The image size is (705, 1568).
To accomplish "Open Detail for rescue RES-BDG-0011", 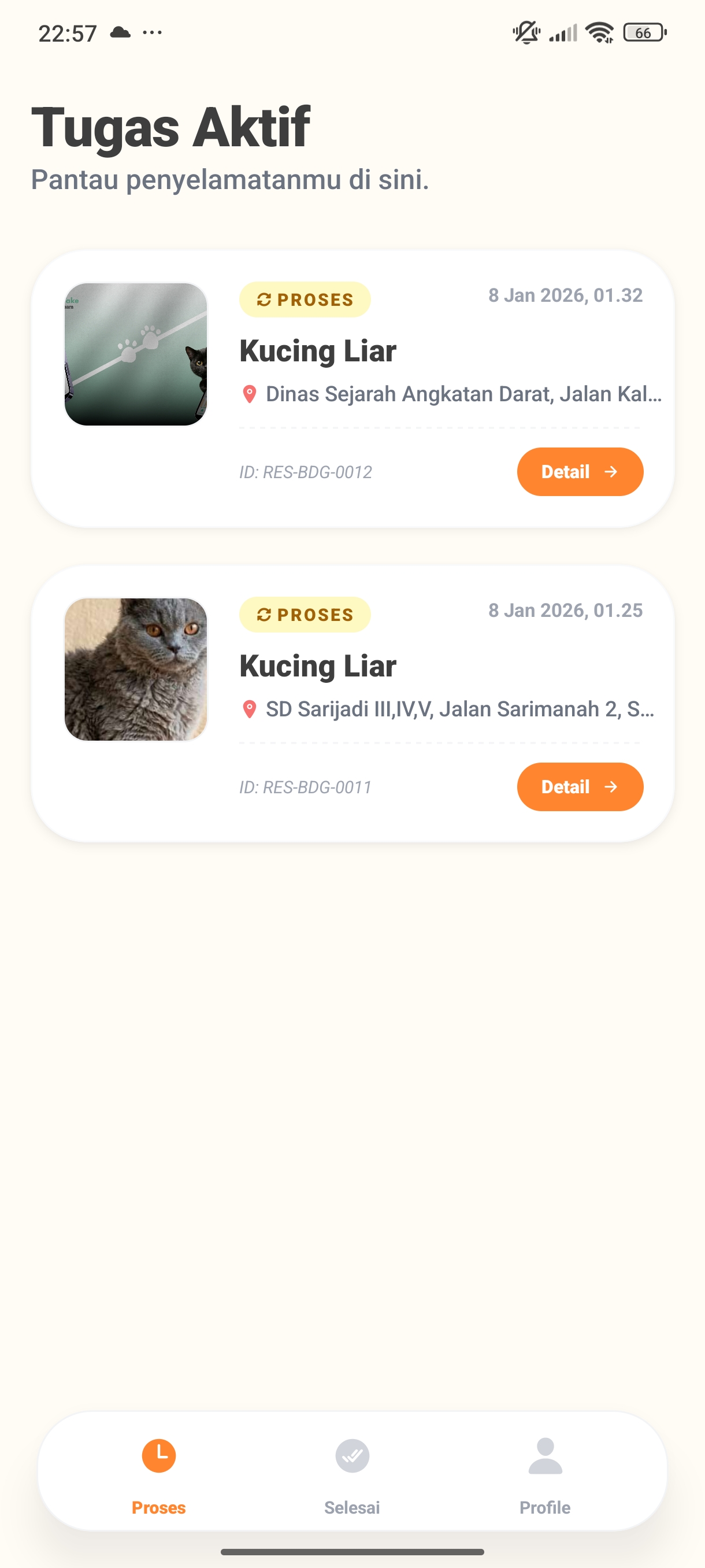I will [580, 786].
